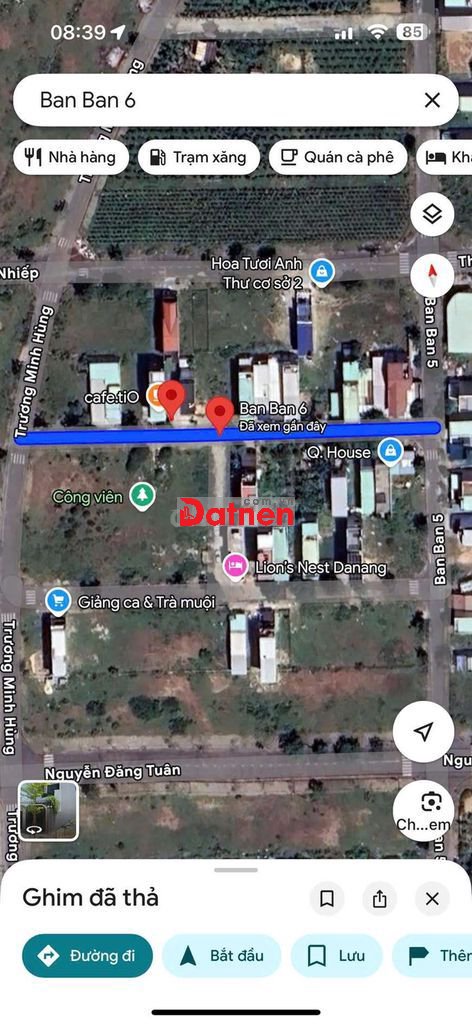The image size is (472, 1024).
Task: Center the map on my location
Action: (x=424, y=731)
